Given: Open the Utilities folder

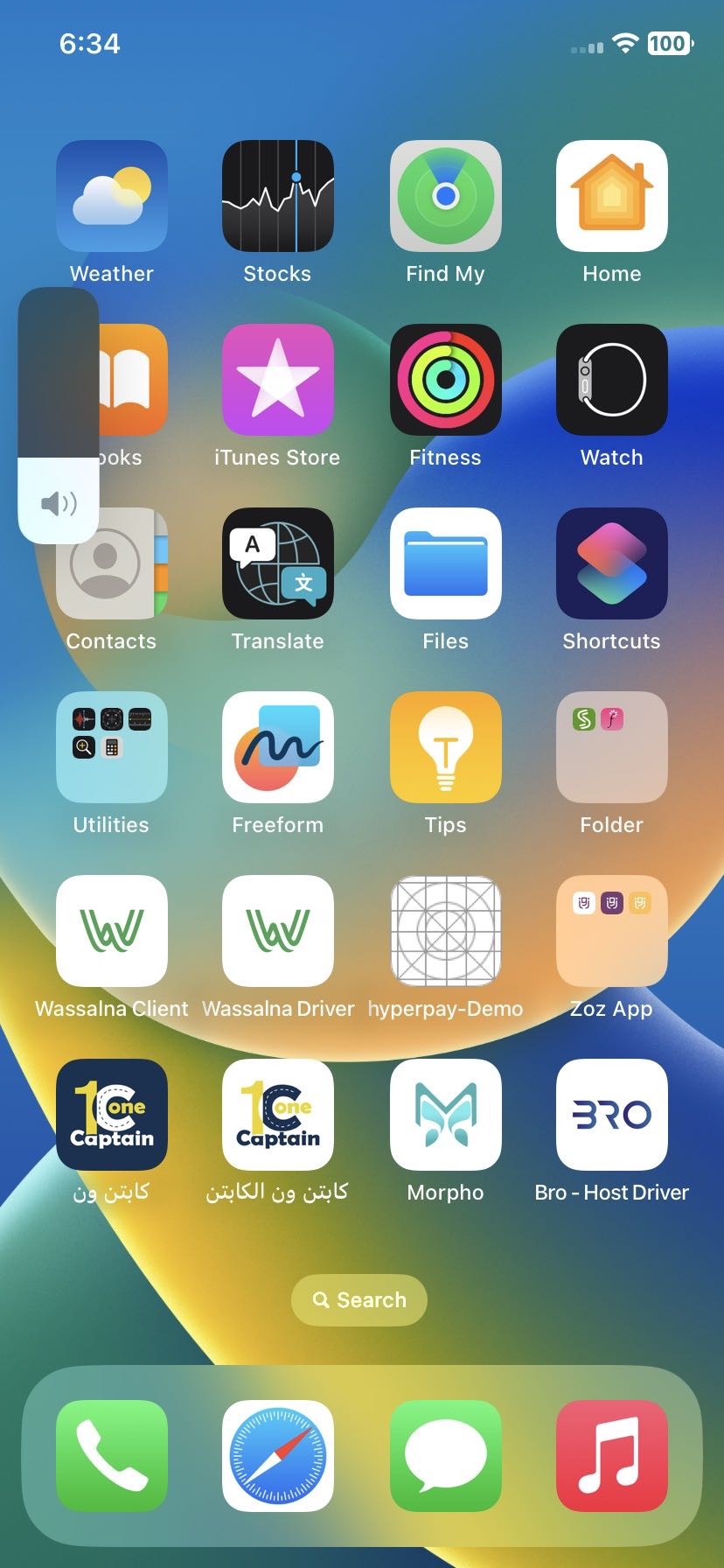Looking at the screenshot, I should click(112, 747).
